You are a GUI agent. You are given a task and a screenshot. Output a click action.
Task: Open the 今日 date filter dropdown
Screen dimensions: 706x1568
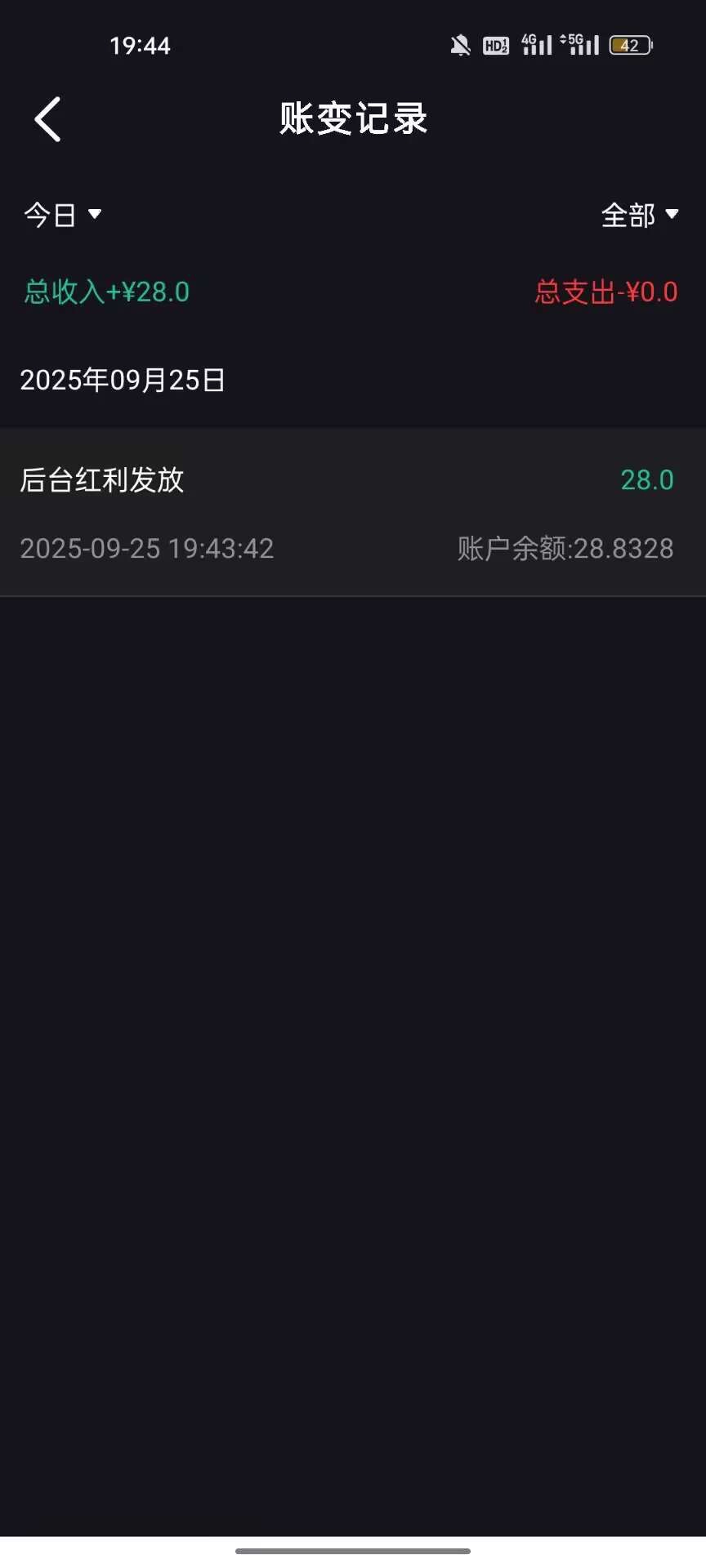point(62,215)
